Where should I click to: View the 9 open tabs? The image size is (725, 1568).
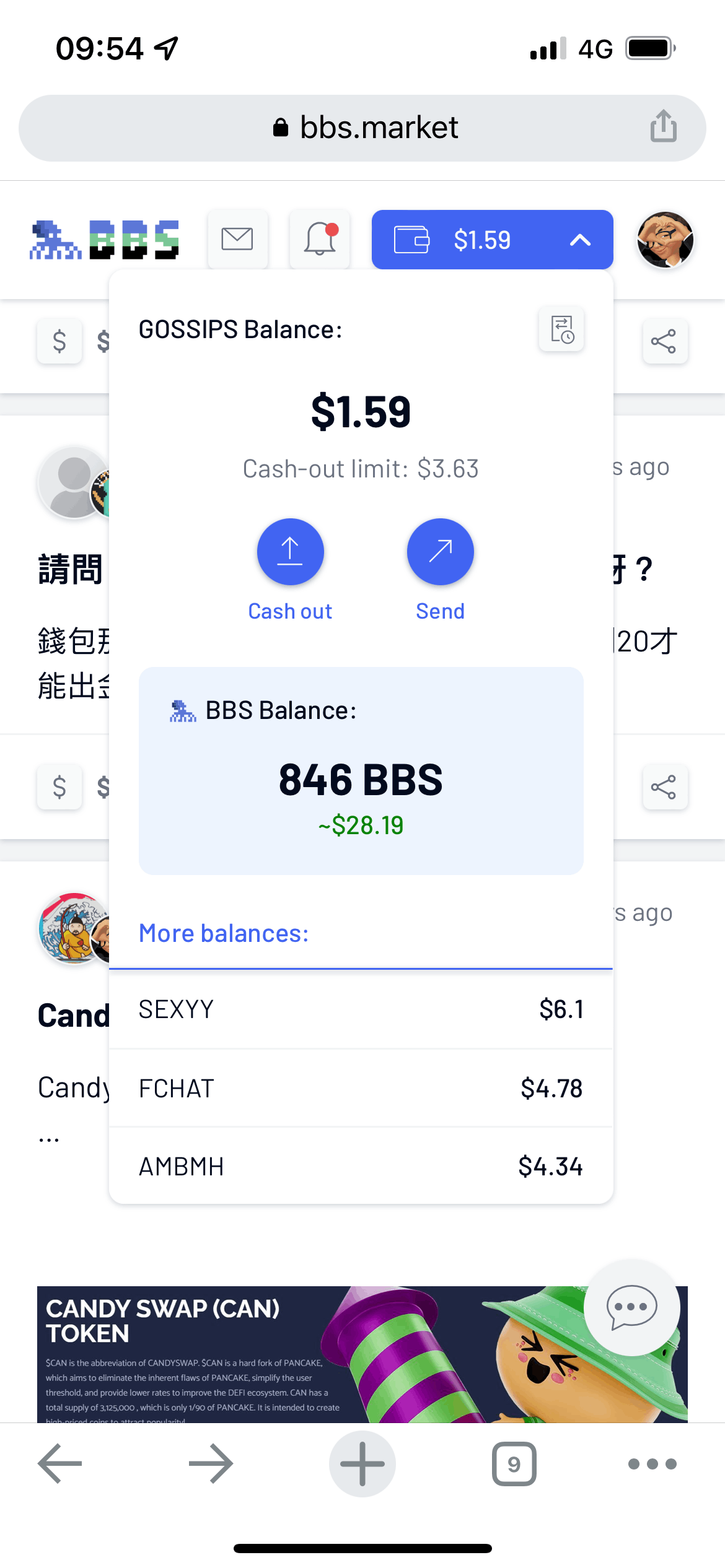(x=514, y=1464)
